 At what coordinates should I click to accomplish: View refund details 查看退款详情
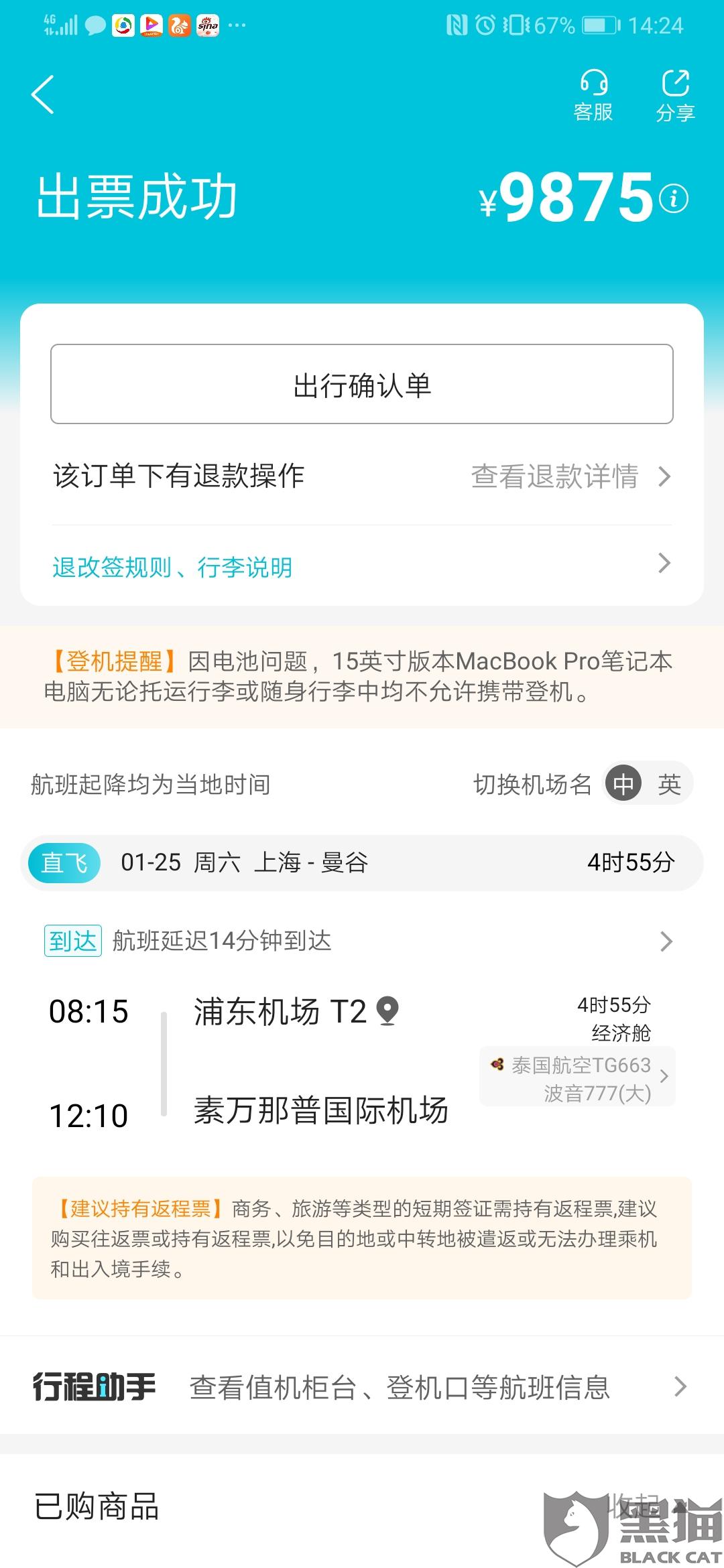pos(570,476)
